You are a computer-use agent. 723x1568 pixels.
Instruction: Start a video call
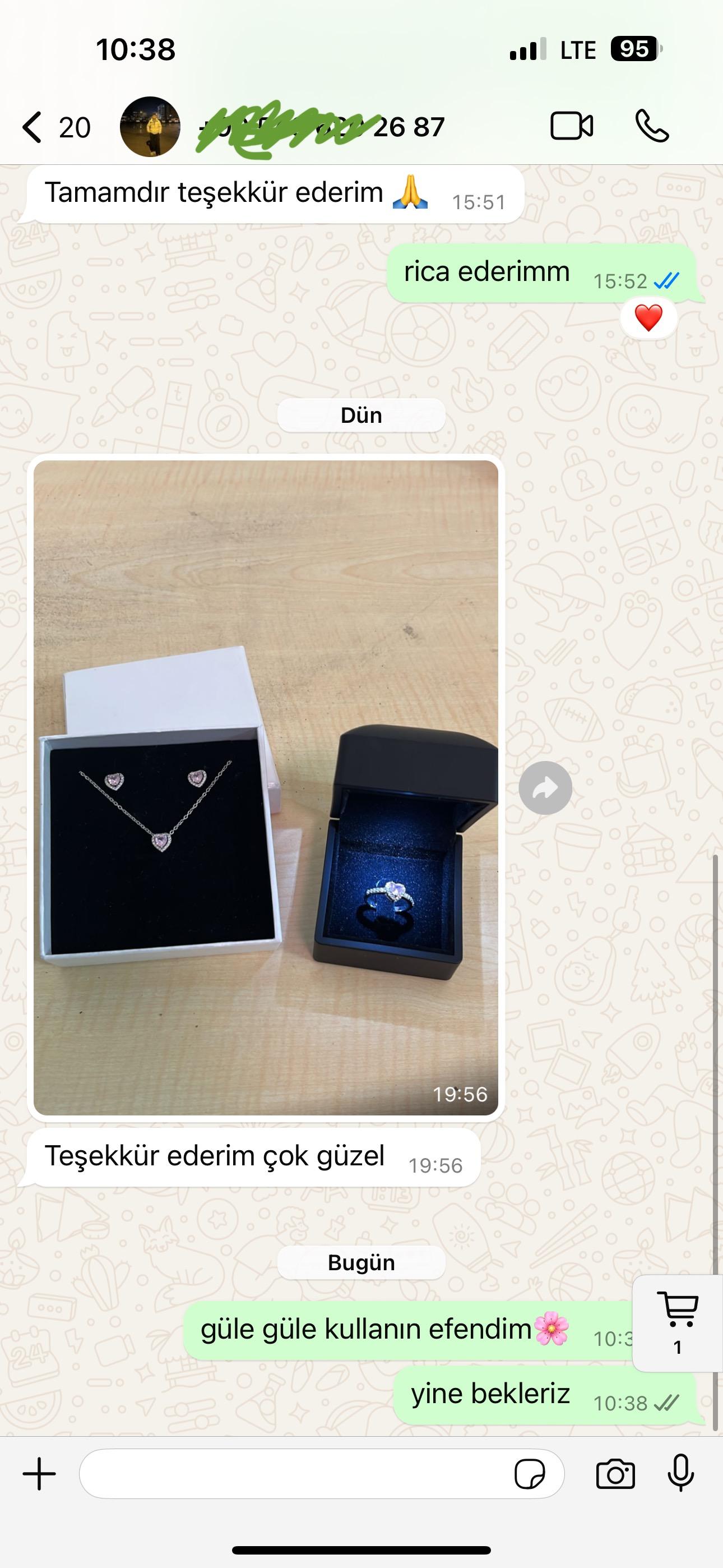(x=572, y=127)
